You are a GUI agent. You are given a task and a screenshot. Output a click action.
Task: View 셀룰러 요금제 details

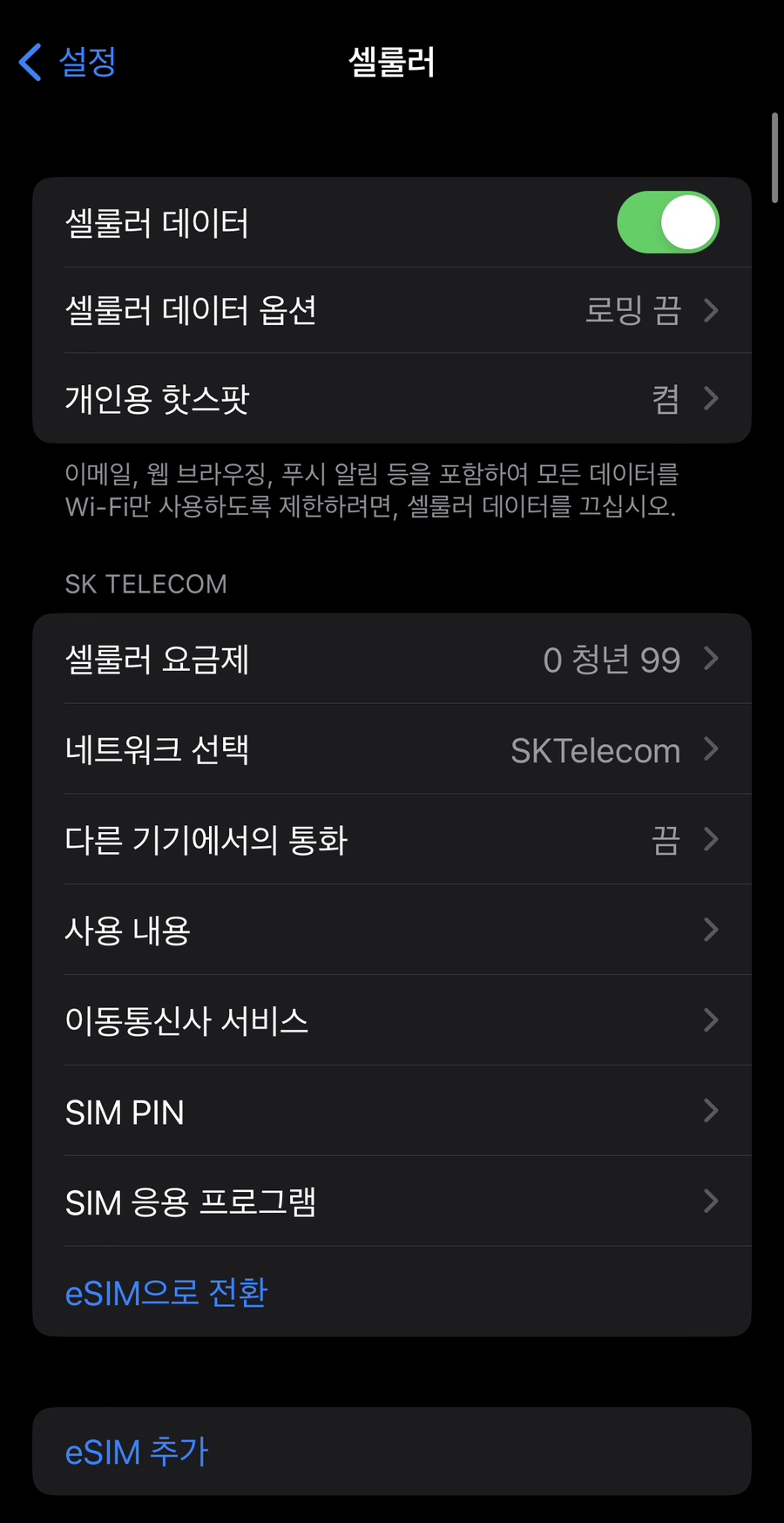coord(392,659)
